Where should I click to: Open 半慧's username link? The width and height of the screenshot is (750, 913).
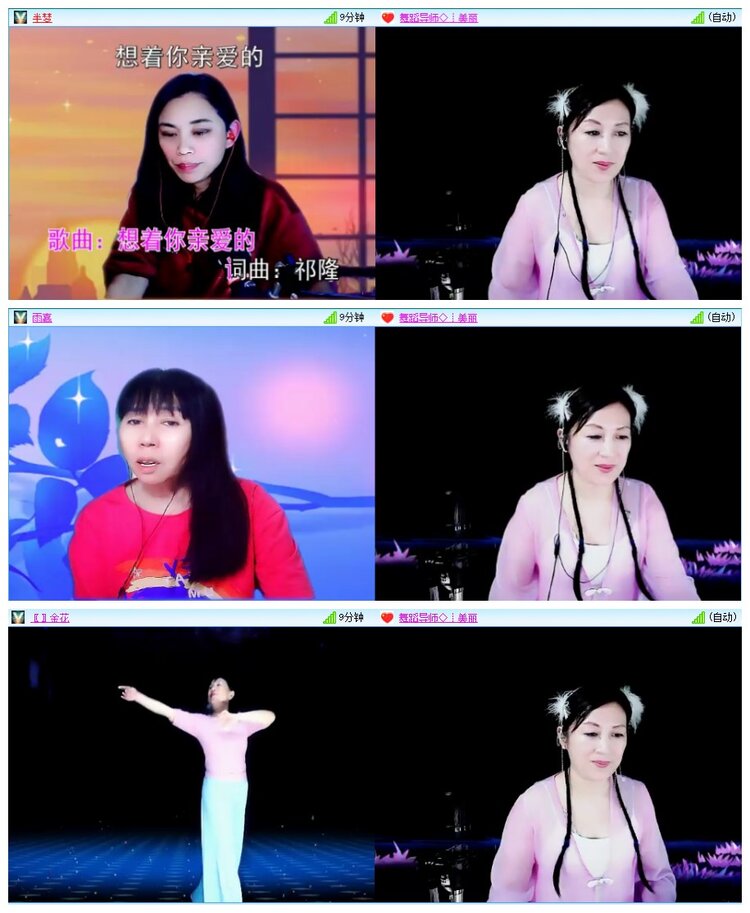[x=38, y=14]
